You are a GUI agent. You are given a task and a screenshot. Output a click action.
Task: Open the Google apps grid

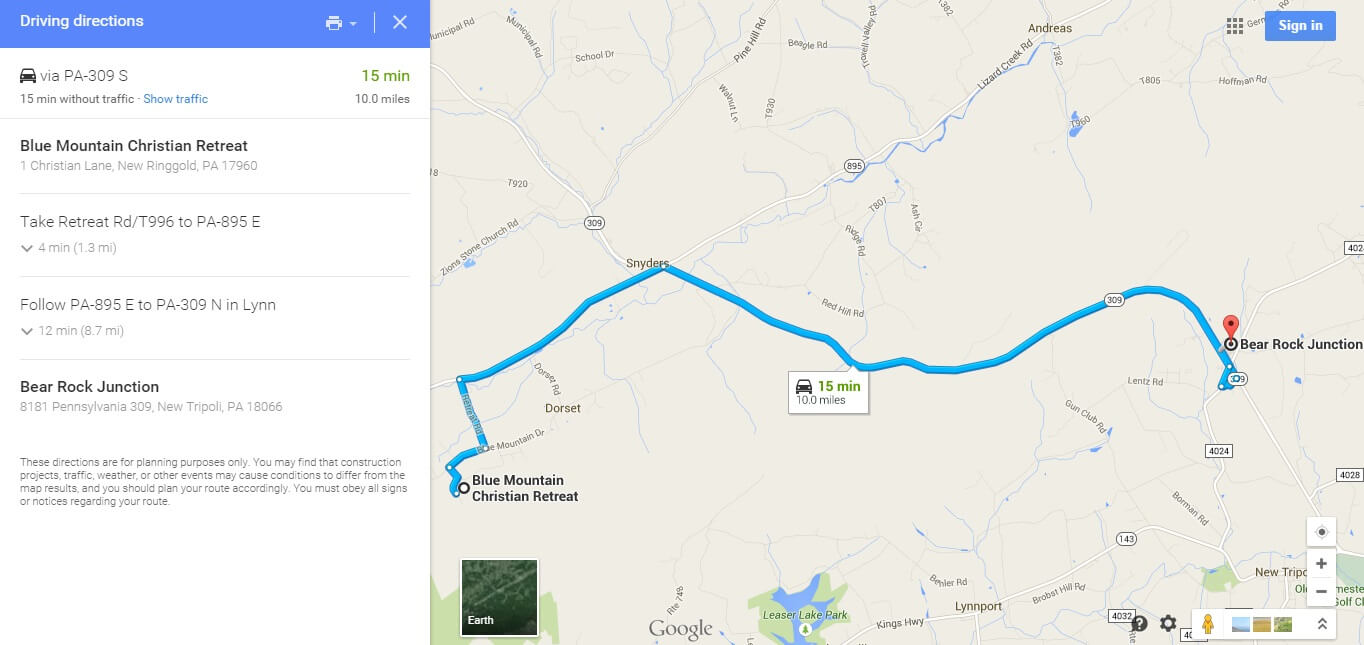(1235, 26)
